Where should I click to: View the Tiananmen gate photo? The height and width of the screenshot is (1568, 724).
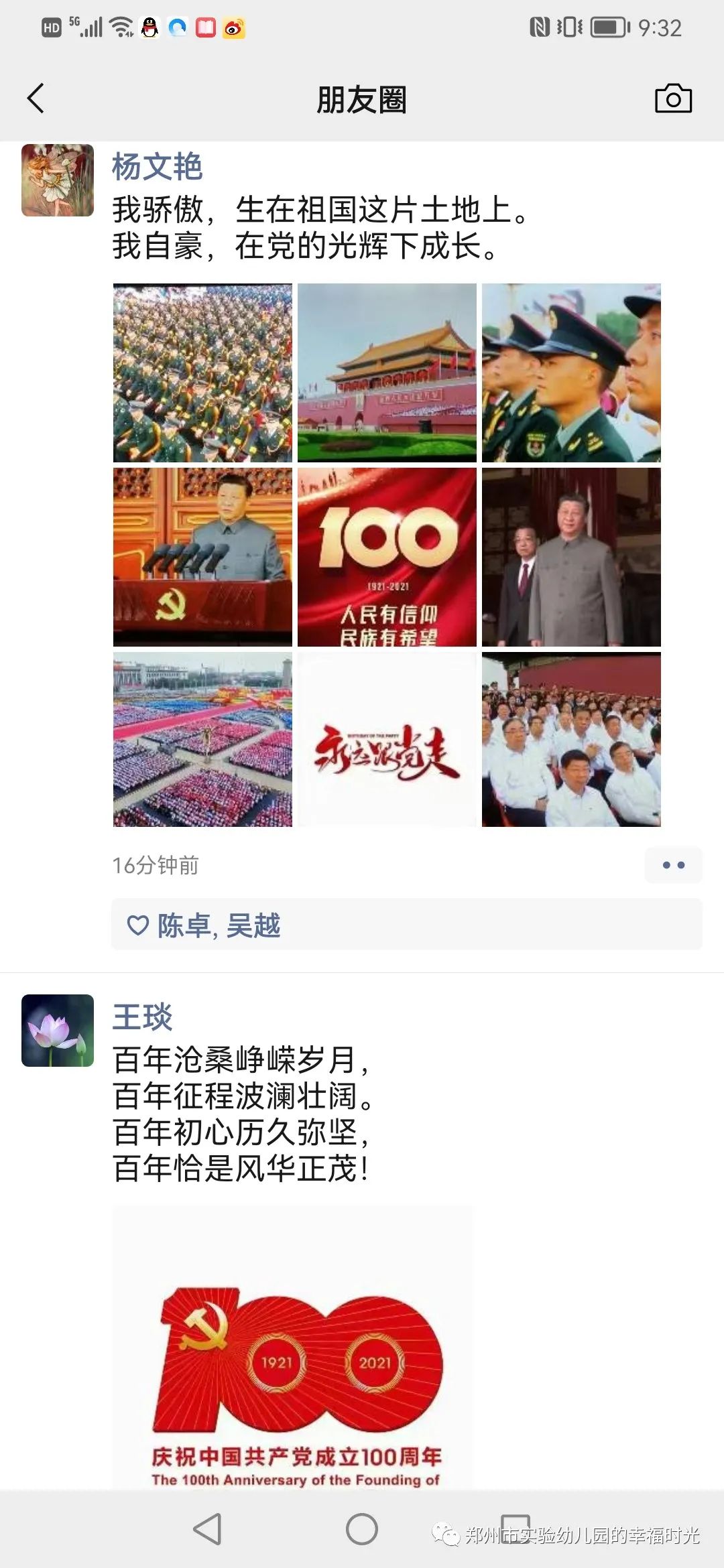coord(387,373)
